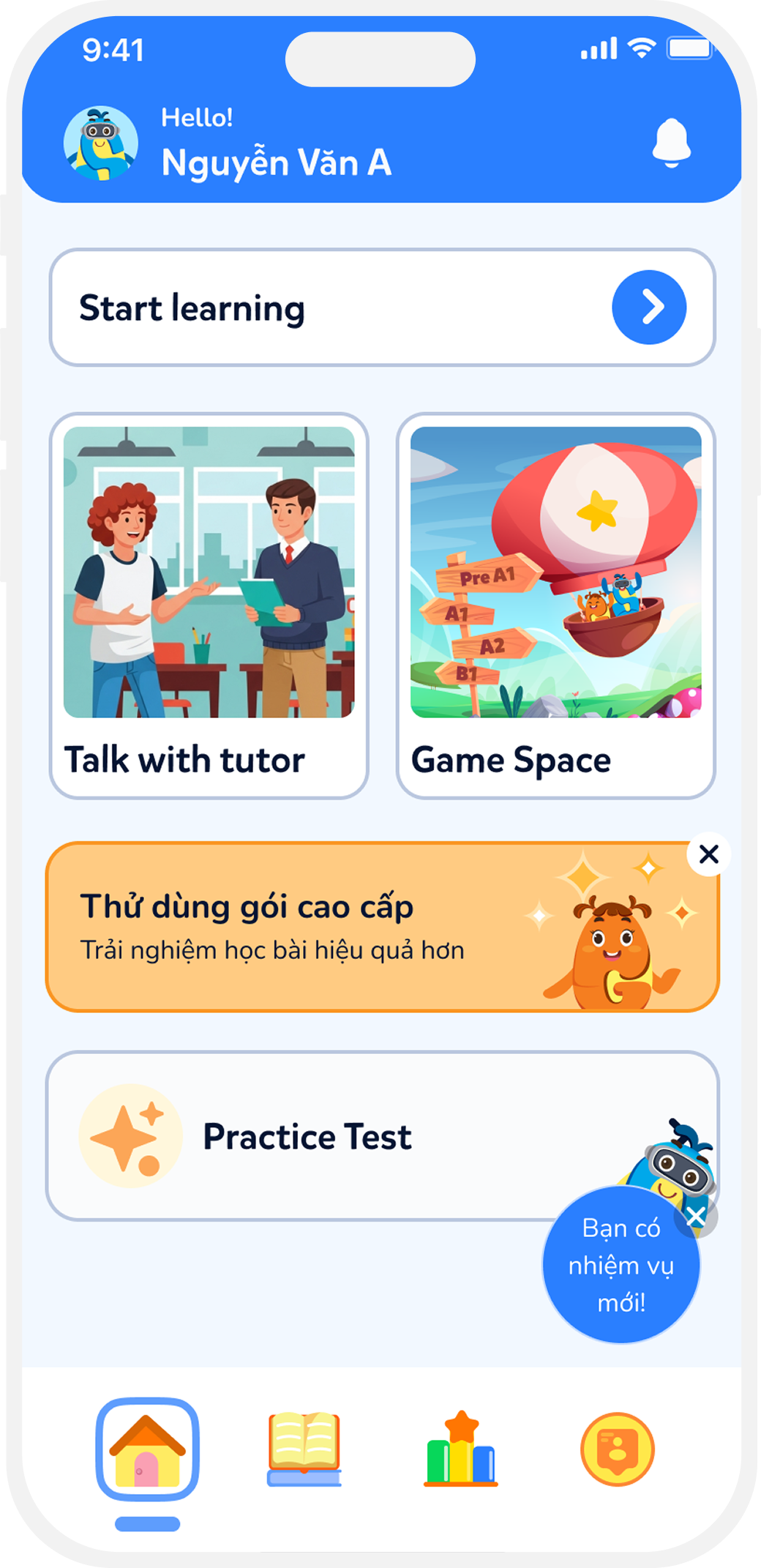
Task: Open the Game Space card
Action: tap(555, 605)
